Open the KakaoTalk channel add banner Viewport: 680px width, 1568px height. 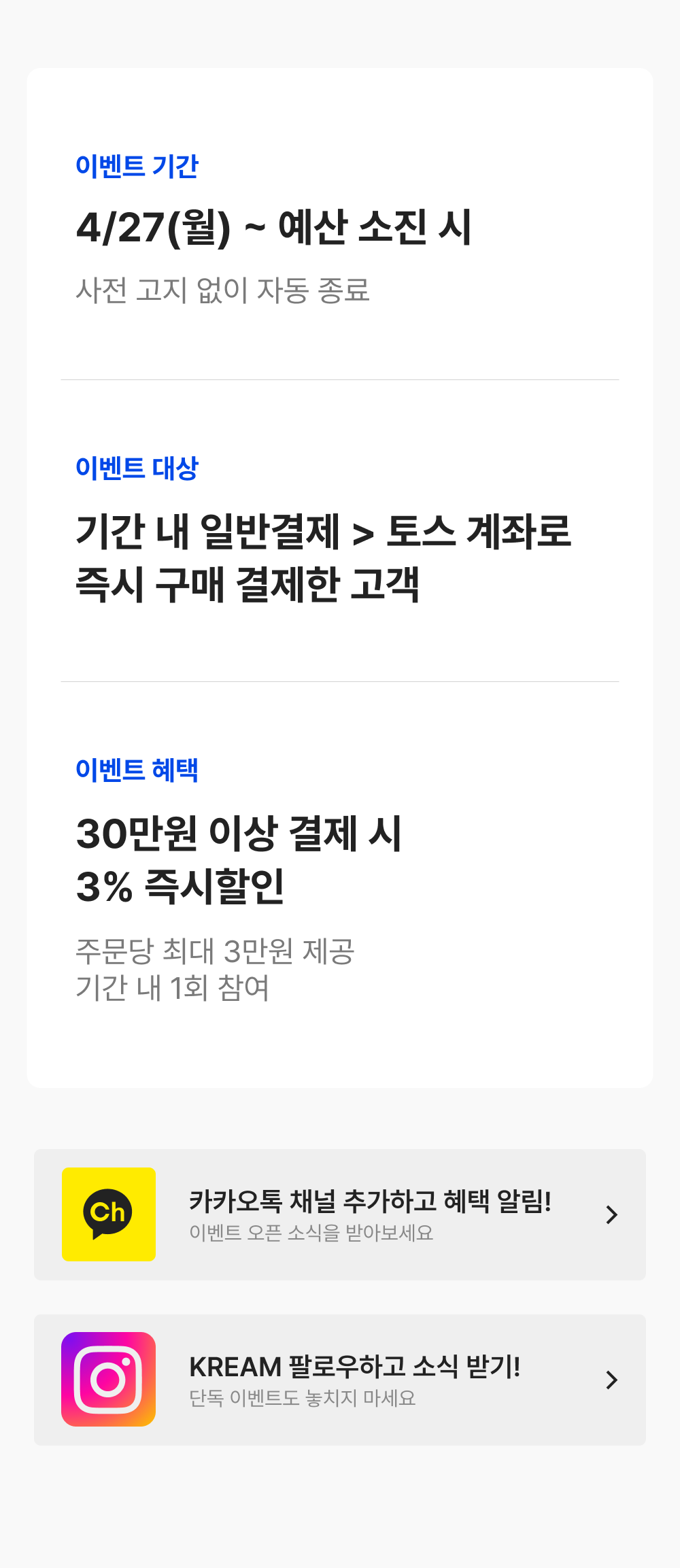coord(340,1214)
